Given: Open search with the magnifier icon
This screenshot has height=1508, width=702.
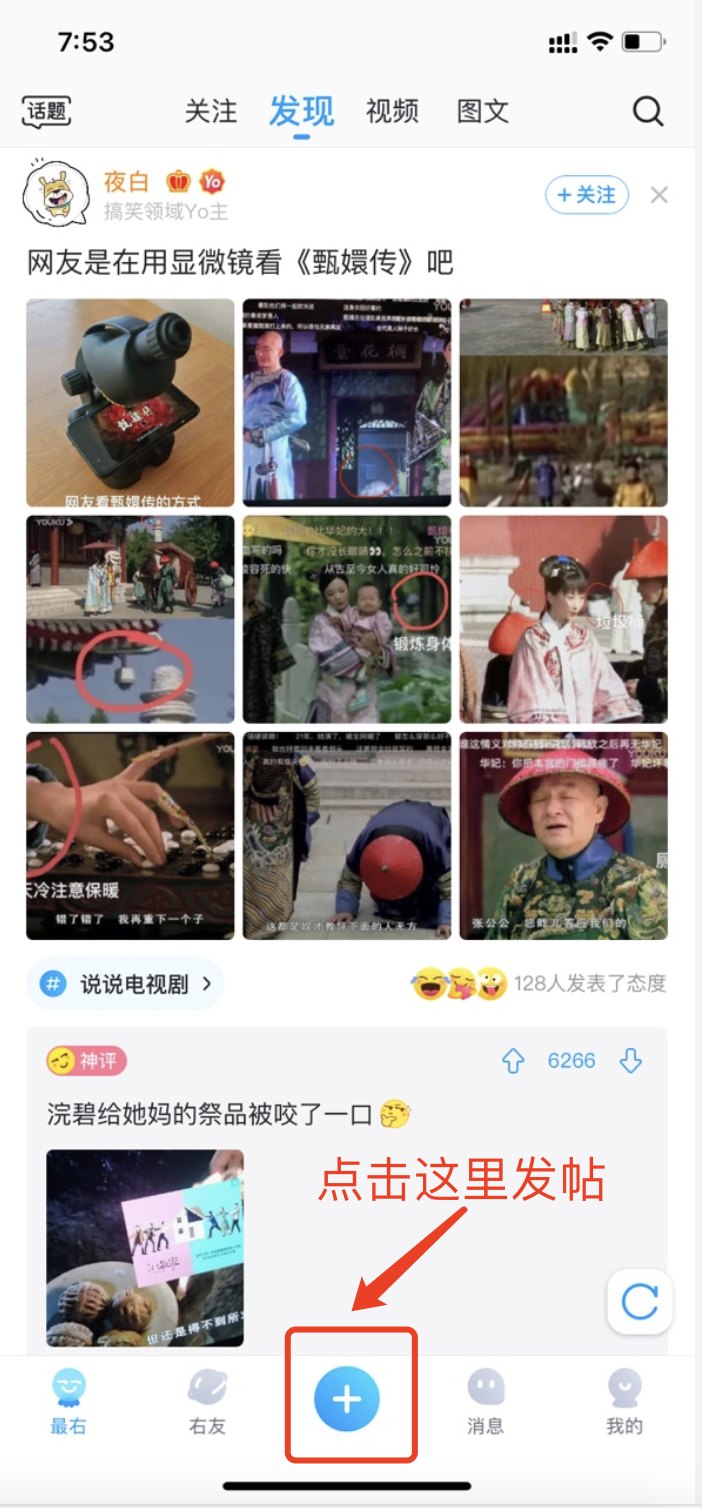Looking at the screenshot, I should (648, 111).
